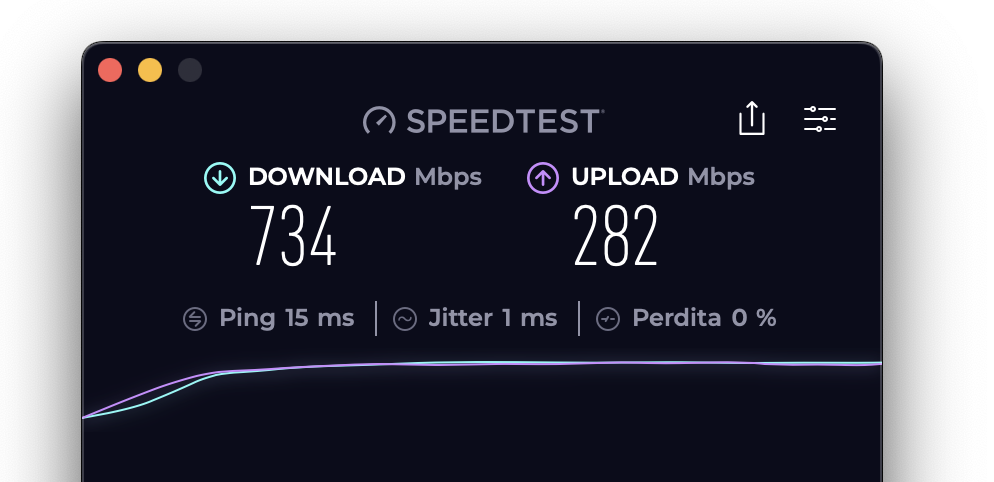
Task: Minimize the Speedtest window
Action: (x=150, y=70)
